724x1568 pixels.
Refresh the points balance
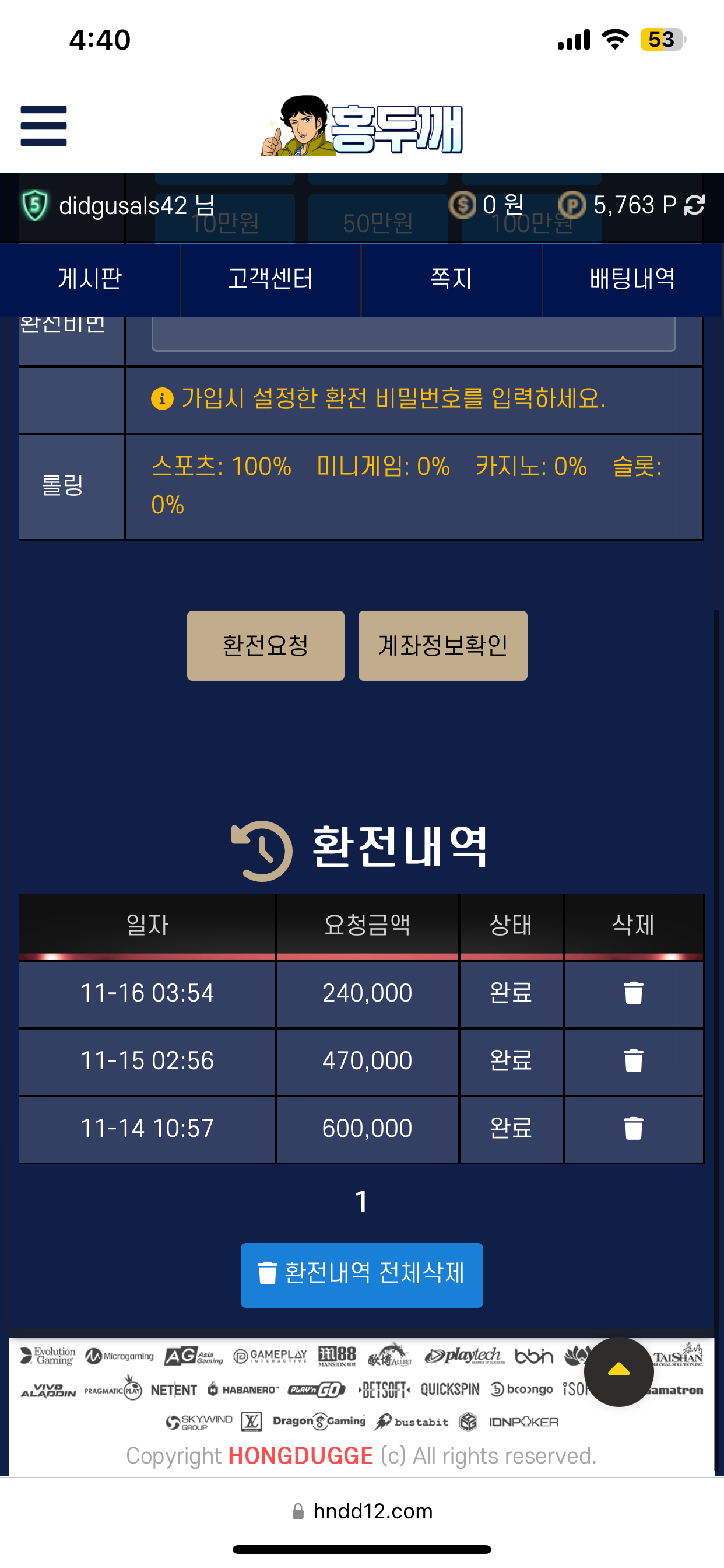[694, 205]
